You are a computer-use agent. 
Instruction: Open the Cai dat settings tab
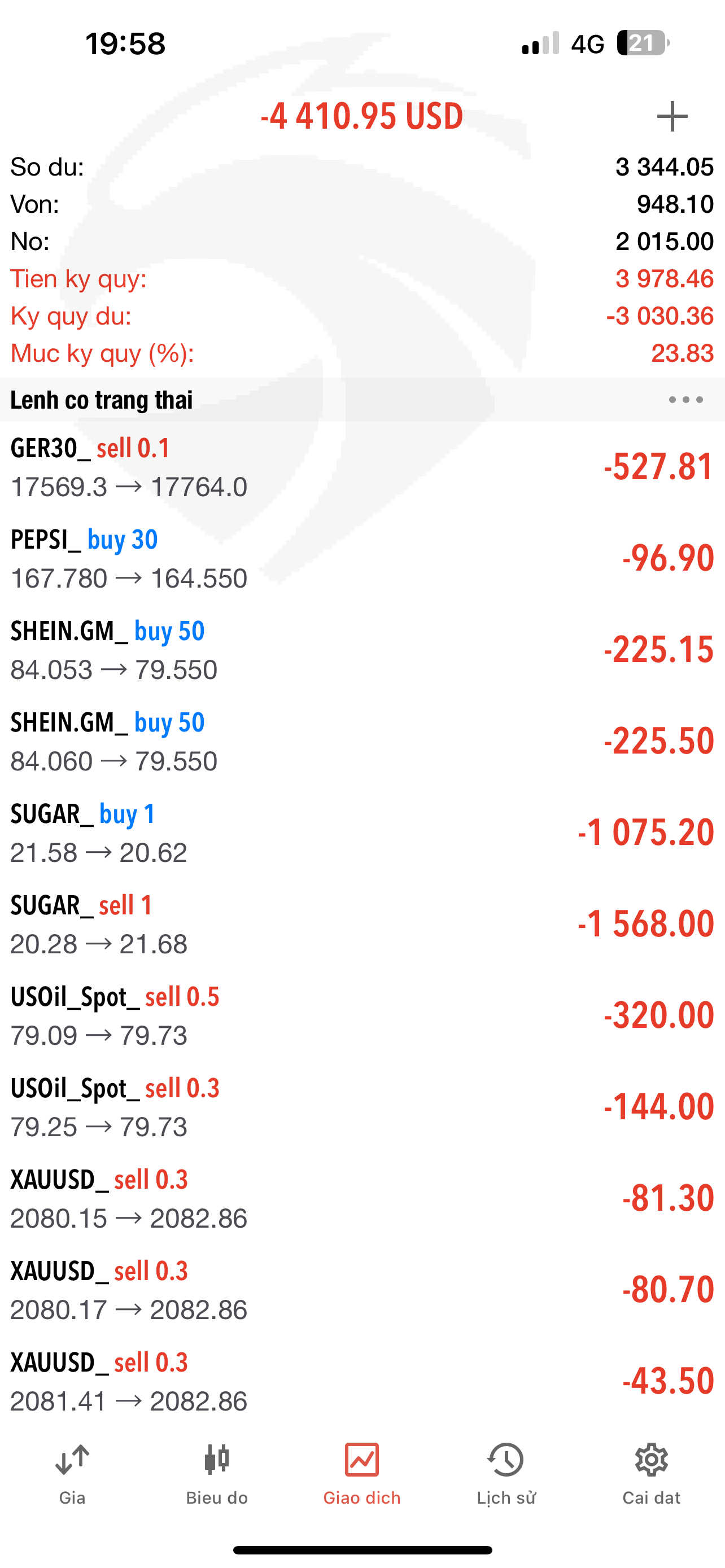(x=652, y=1474)
